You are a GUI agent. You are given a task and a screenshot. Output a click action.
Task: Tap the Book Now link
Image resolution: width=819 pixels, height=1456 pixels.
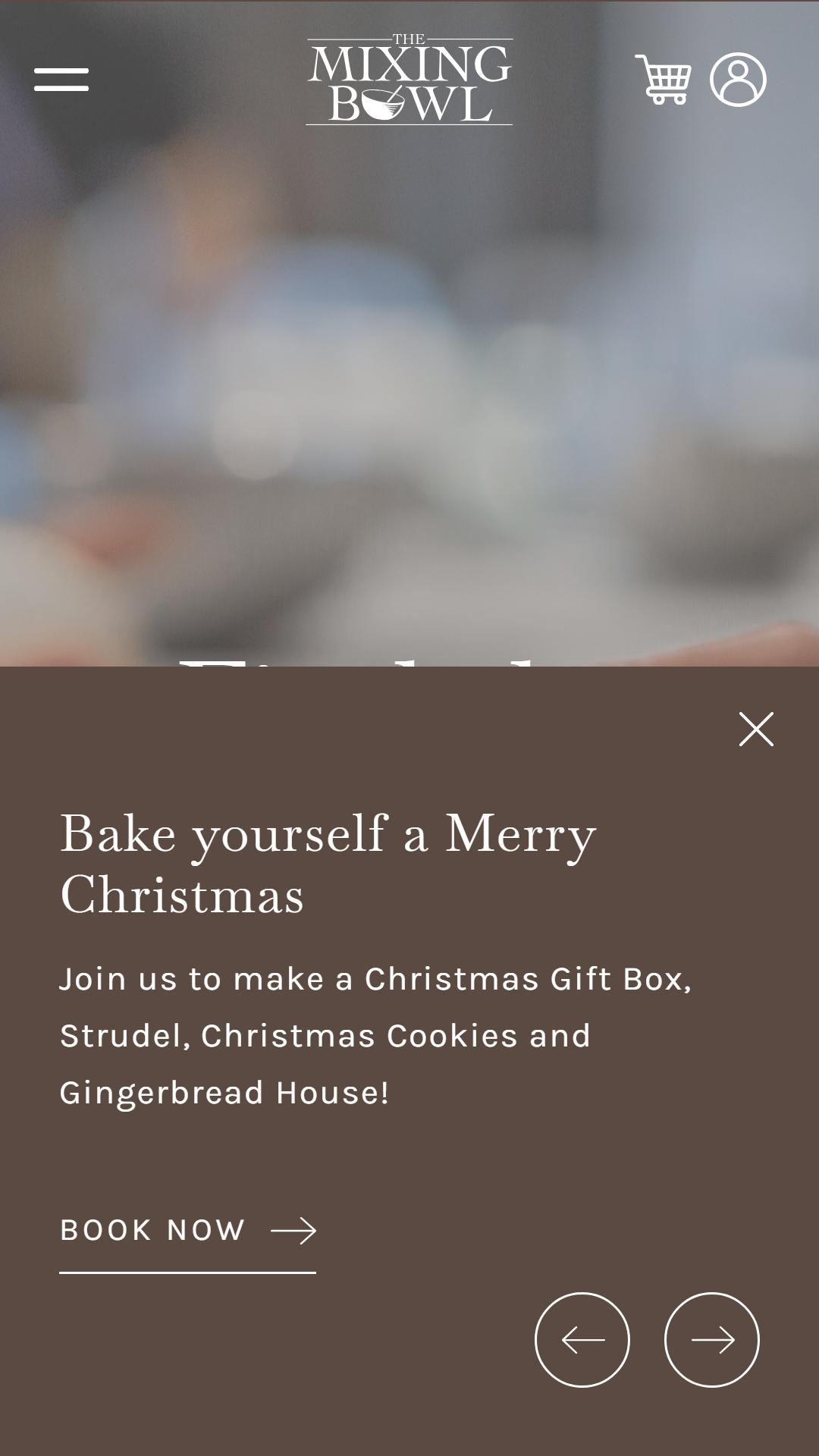pyautogui.click(x=187, y=1231)
